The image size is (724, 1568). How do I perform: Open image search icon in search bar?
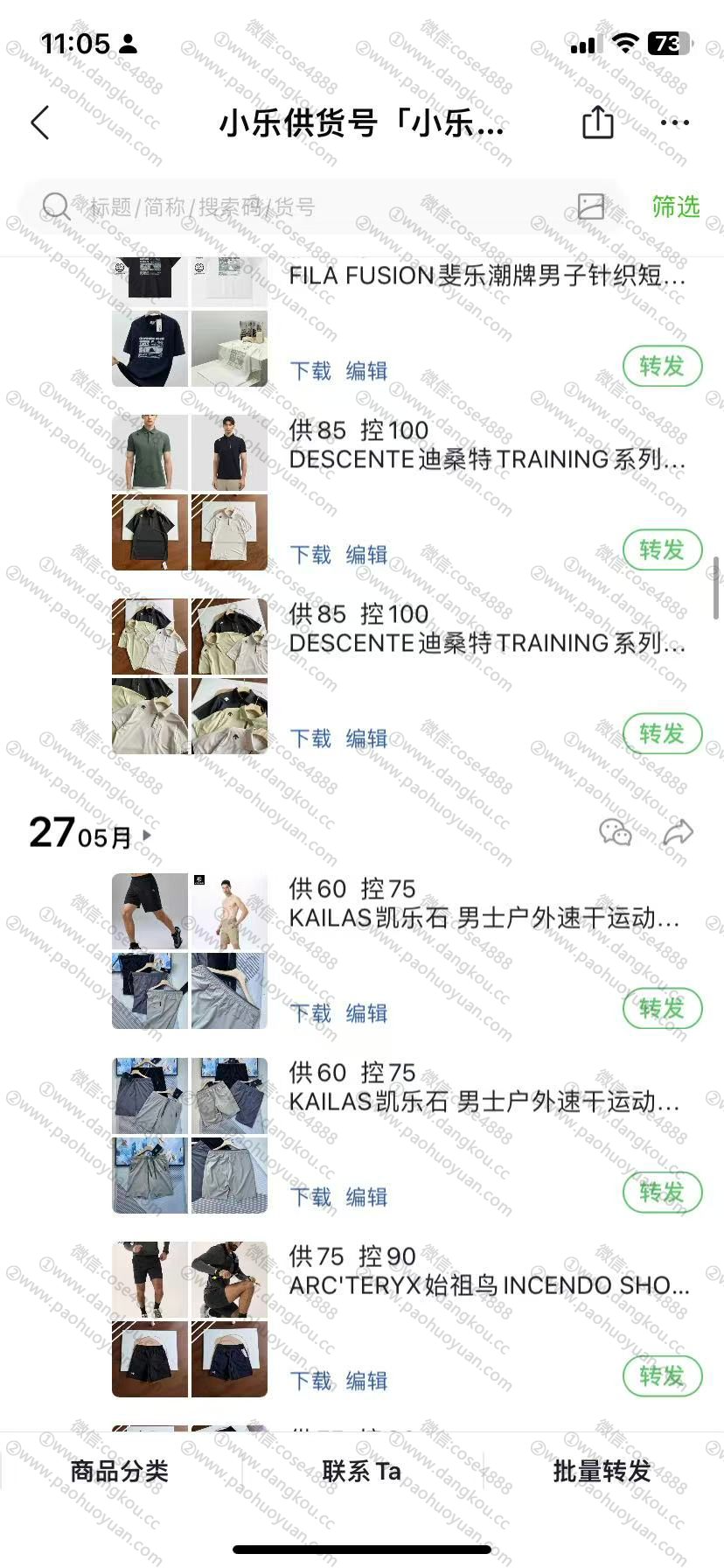coord(591,206)
